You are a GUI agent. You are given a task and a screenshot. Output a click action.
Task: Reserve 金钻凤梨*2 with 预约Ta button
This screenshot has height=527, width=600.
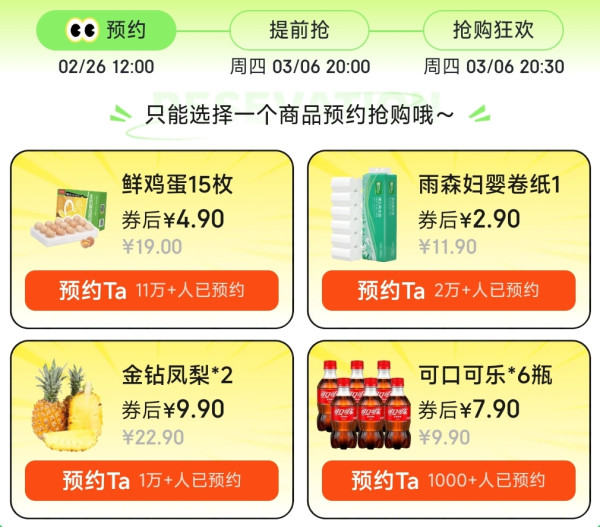(x=152, y=480)
